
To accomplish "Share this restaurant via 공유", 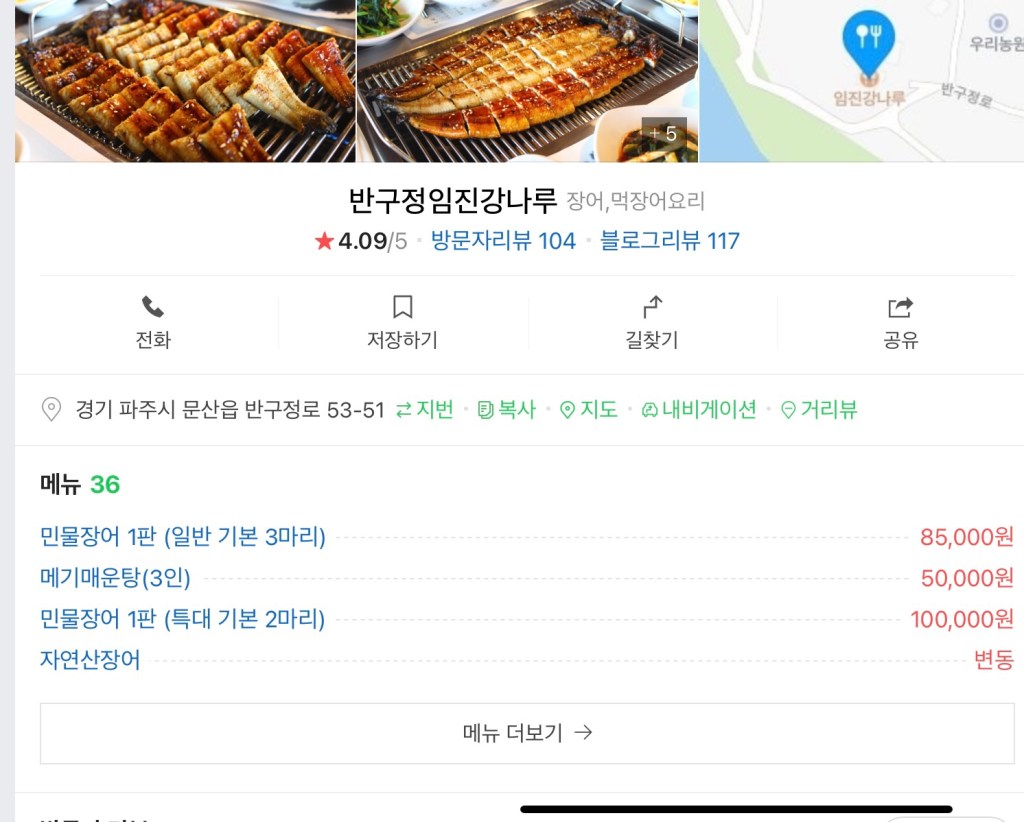I will [900, 322].
